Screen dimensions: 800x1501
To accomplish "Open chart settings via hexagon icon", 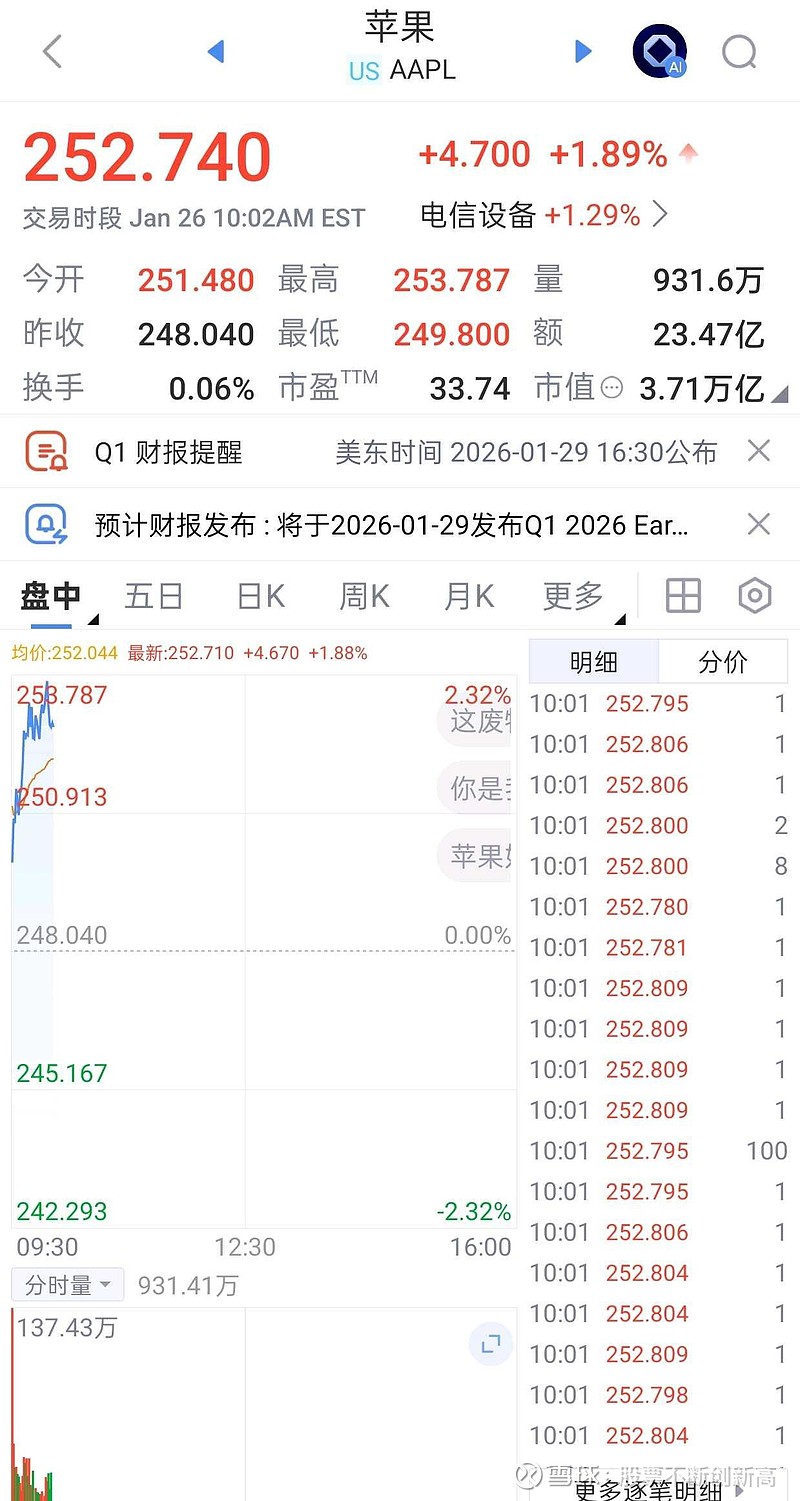I will pyautogui.click(x=754, y=595).
